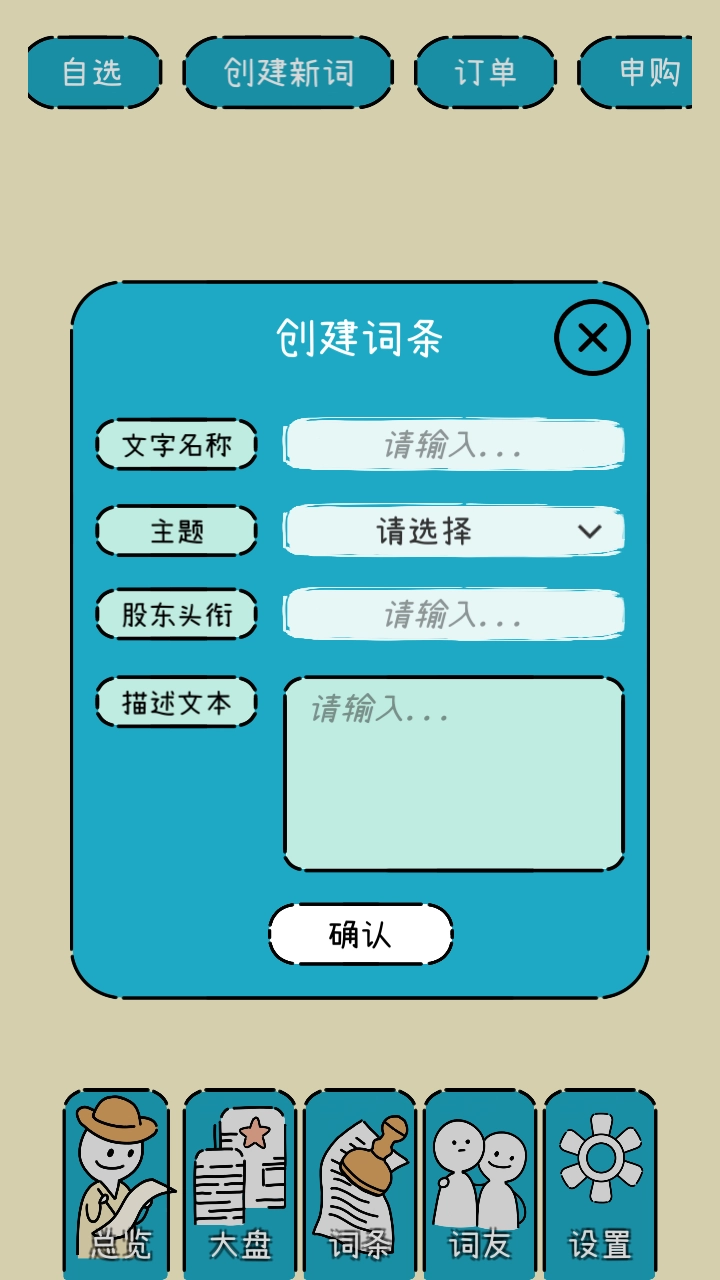The height and width of the screenshot is (1280, 720).
Task: Select the 词条 bottom tab
Action: point(360,1183)
